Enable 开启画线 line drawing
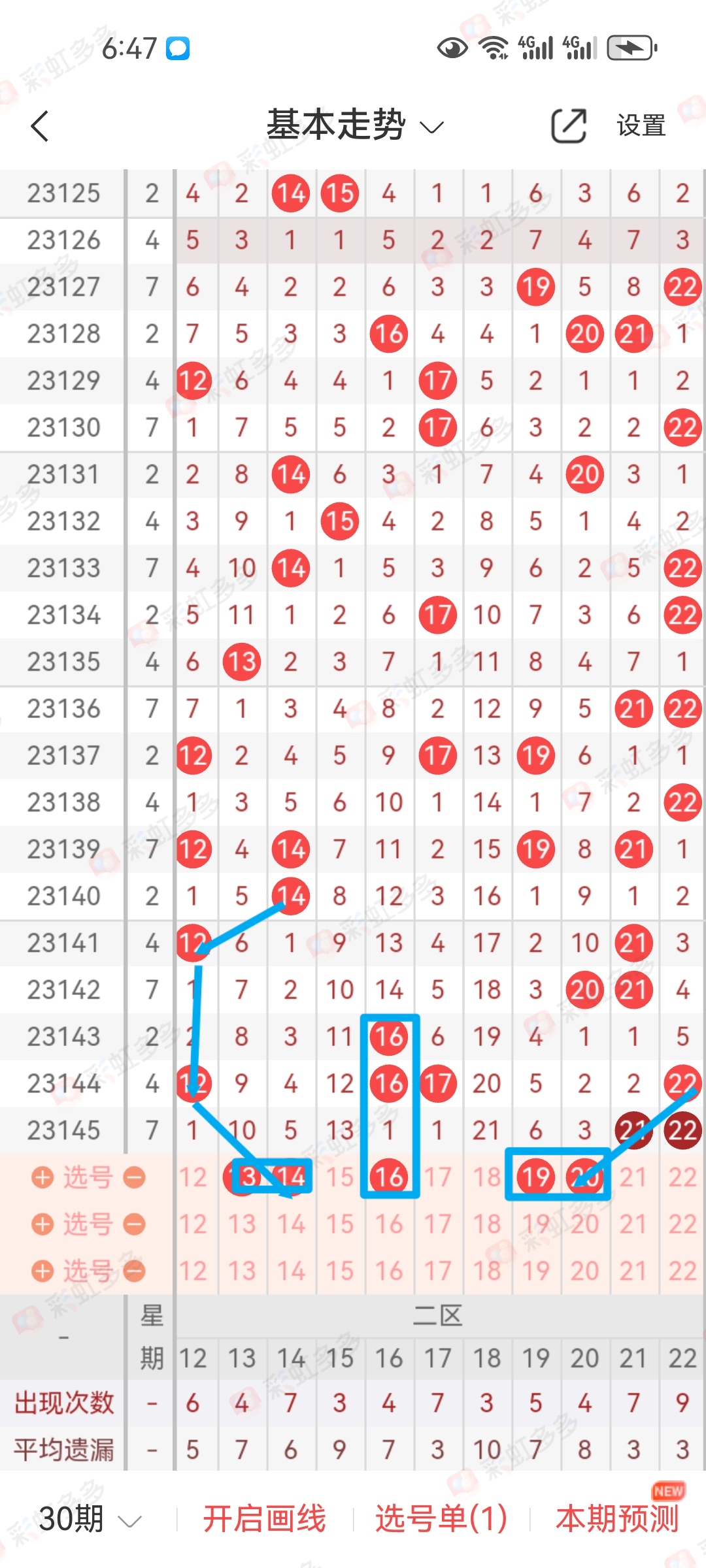This screenshot has width=706, height=1568. coord(264,1518)
